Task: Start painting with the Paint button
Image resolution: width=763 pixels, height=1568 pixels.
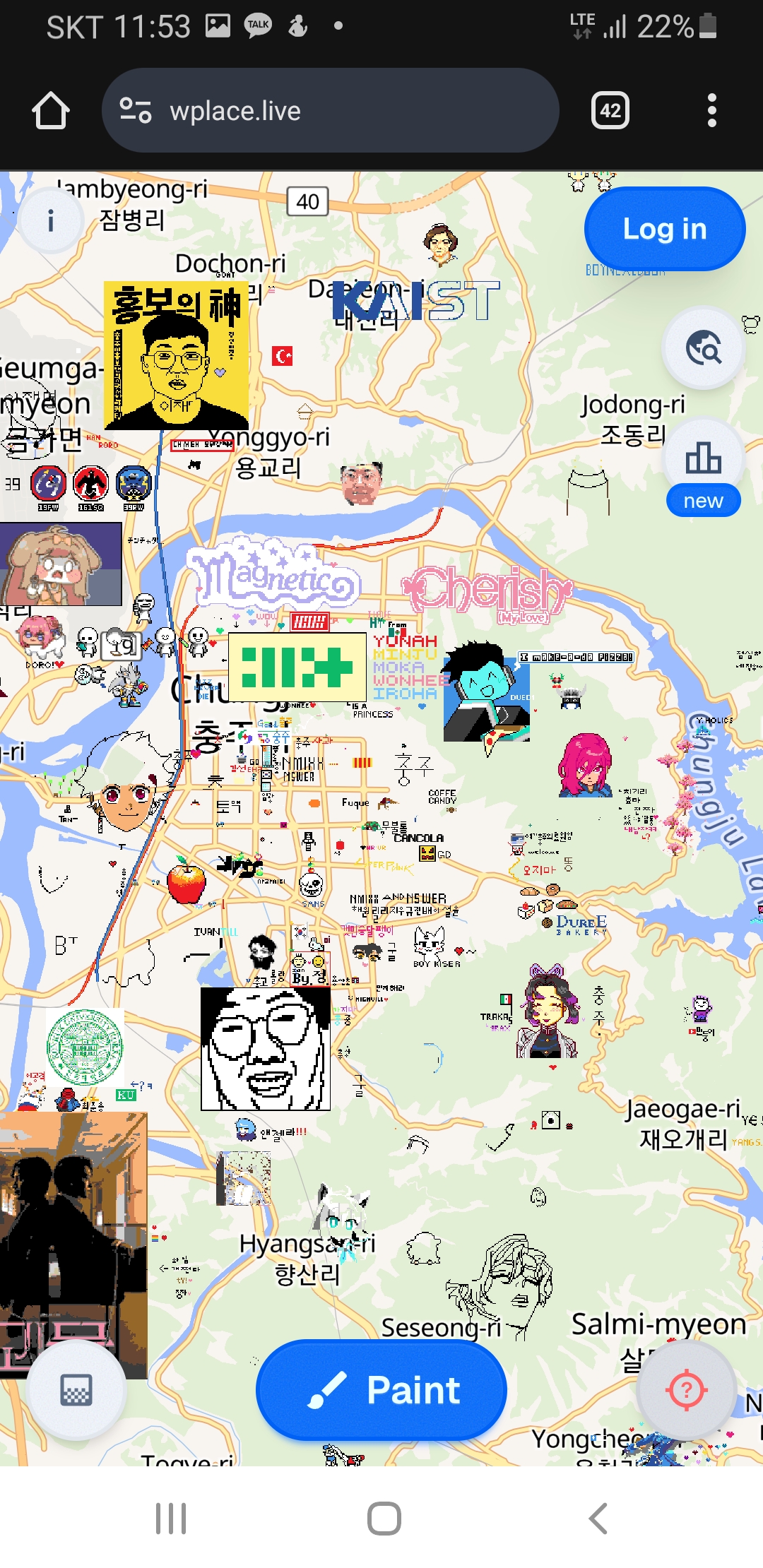Action: pos(381,1390)
